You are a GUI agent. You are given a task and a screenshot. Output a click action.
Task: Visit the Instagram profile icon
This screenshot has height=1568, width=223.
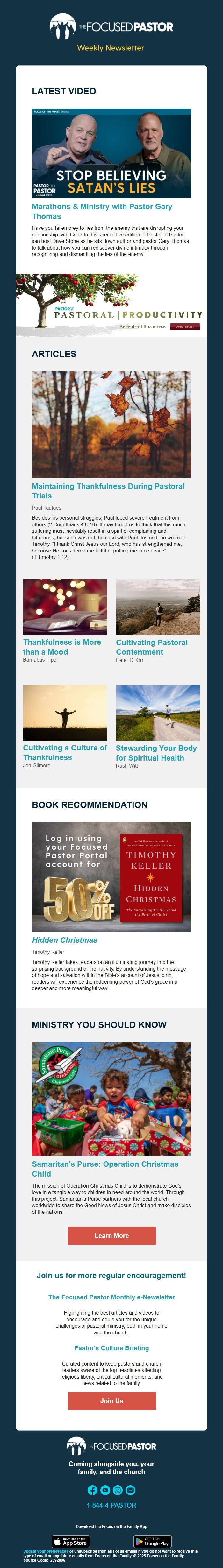[x=118, y=1489]
